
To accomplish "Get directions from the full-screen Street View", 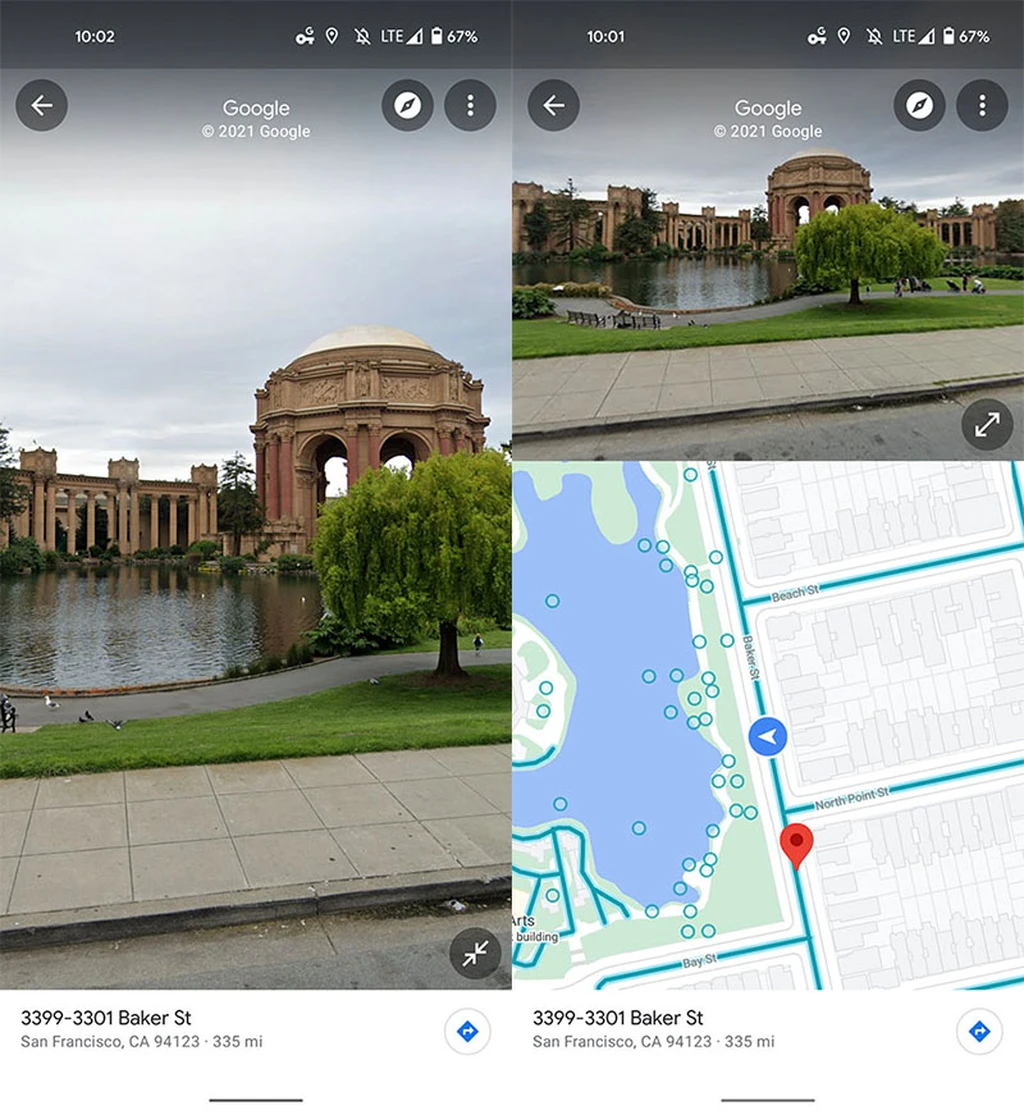I will click(467, 1031).
